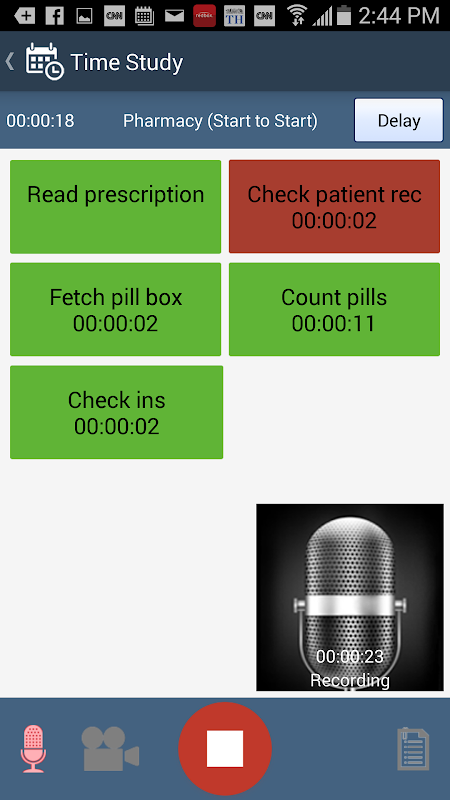The width and height of the screenshot is (450, 800).
Task: Start the Fetch pill box task
Action: 115,309
